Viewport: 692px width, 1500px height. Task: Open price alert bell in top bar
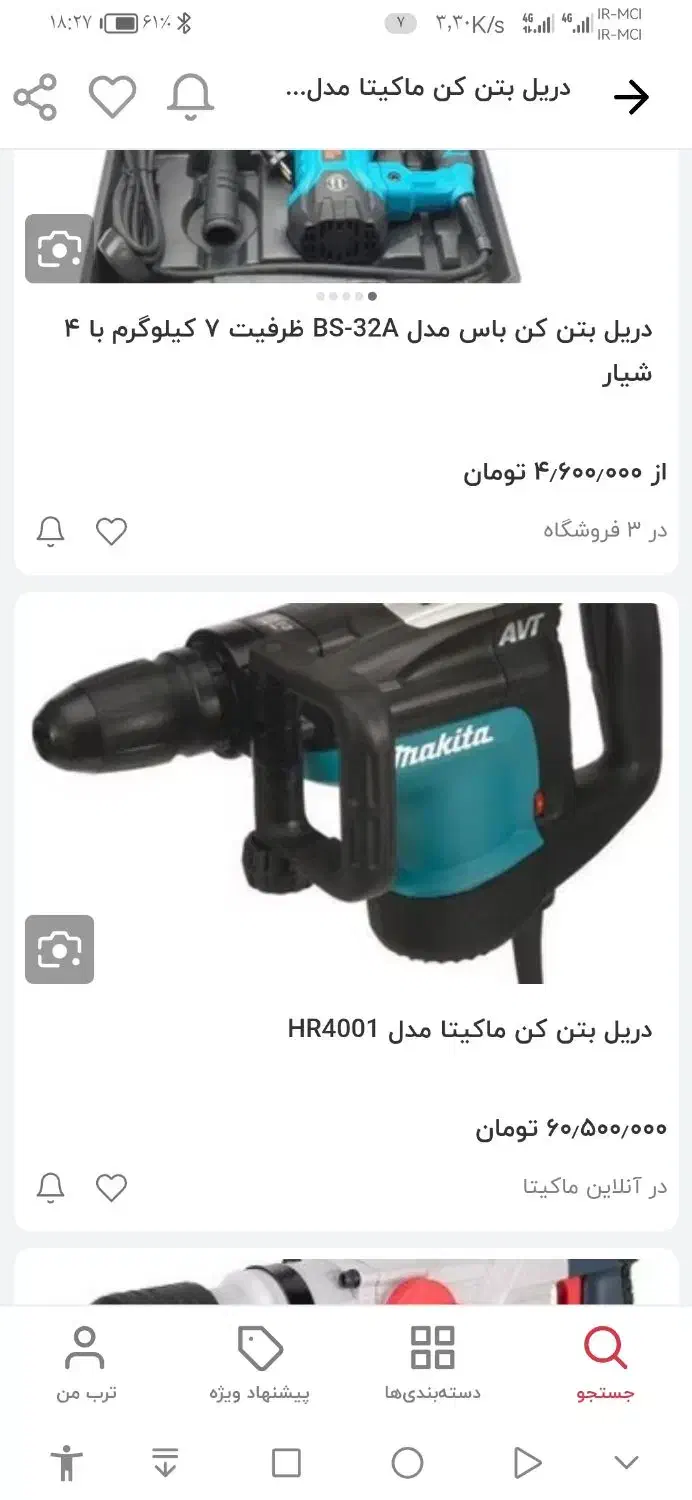(x=190, y=97)
